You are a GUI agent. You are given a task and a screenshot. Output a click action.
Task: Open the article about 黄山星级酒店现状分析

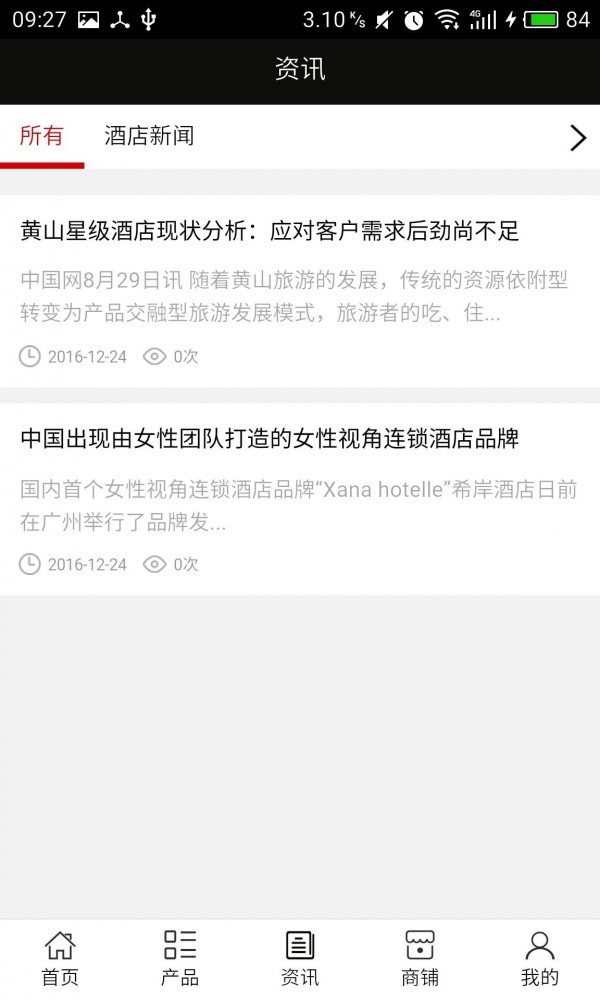[x=300, y=291]
